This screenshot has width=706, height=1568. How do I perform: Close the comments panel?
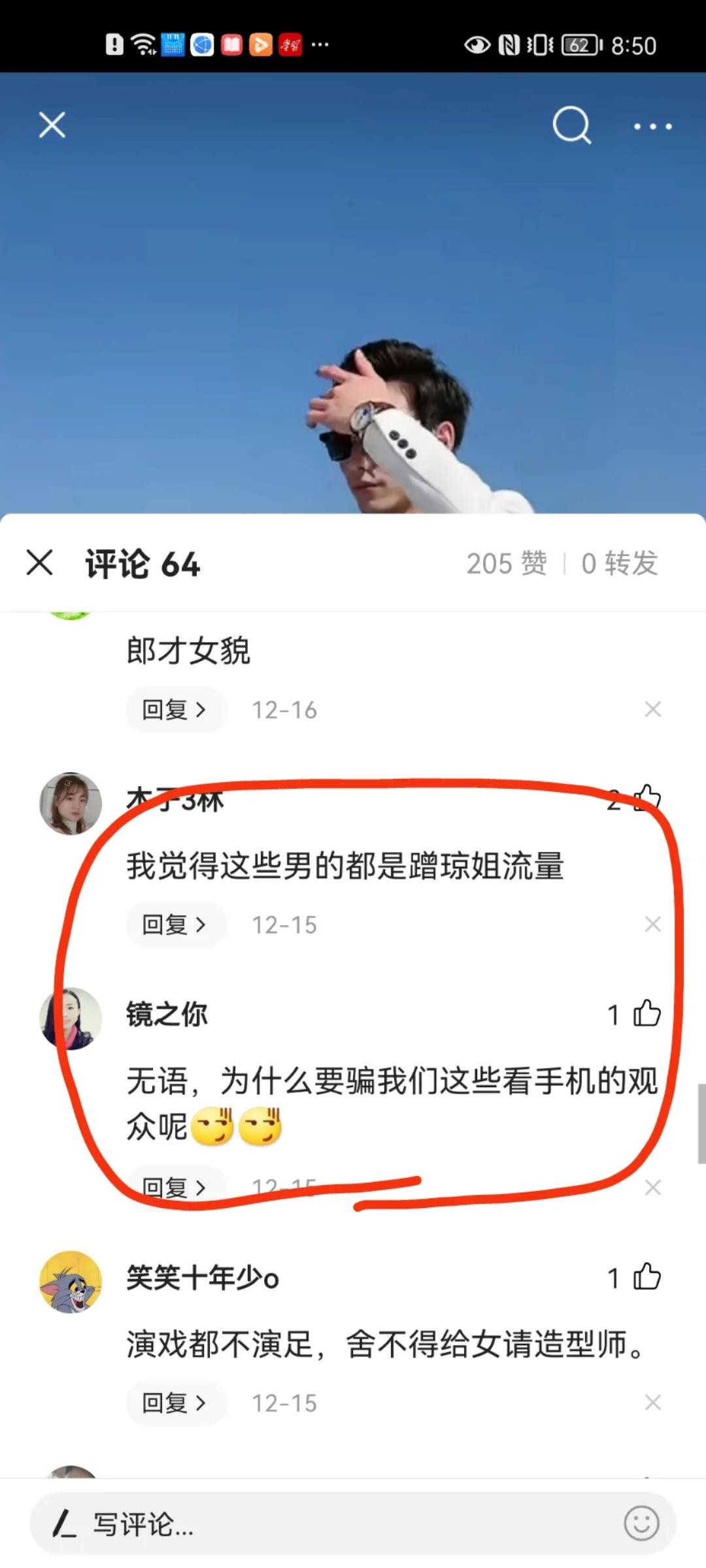40,563
